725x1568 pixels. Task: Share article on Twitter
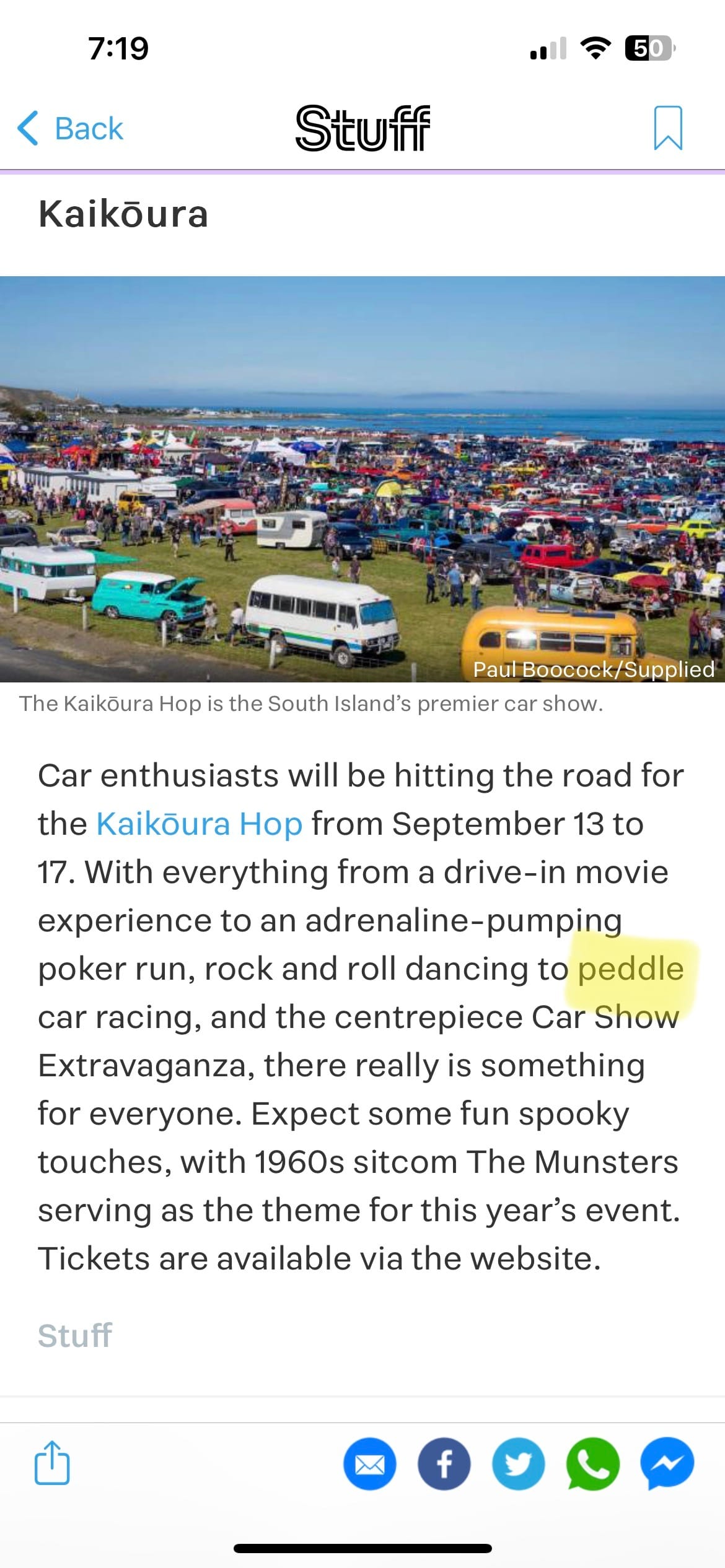(519, 1464)
